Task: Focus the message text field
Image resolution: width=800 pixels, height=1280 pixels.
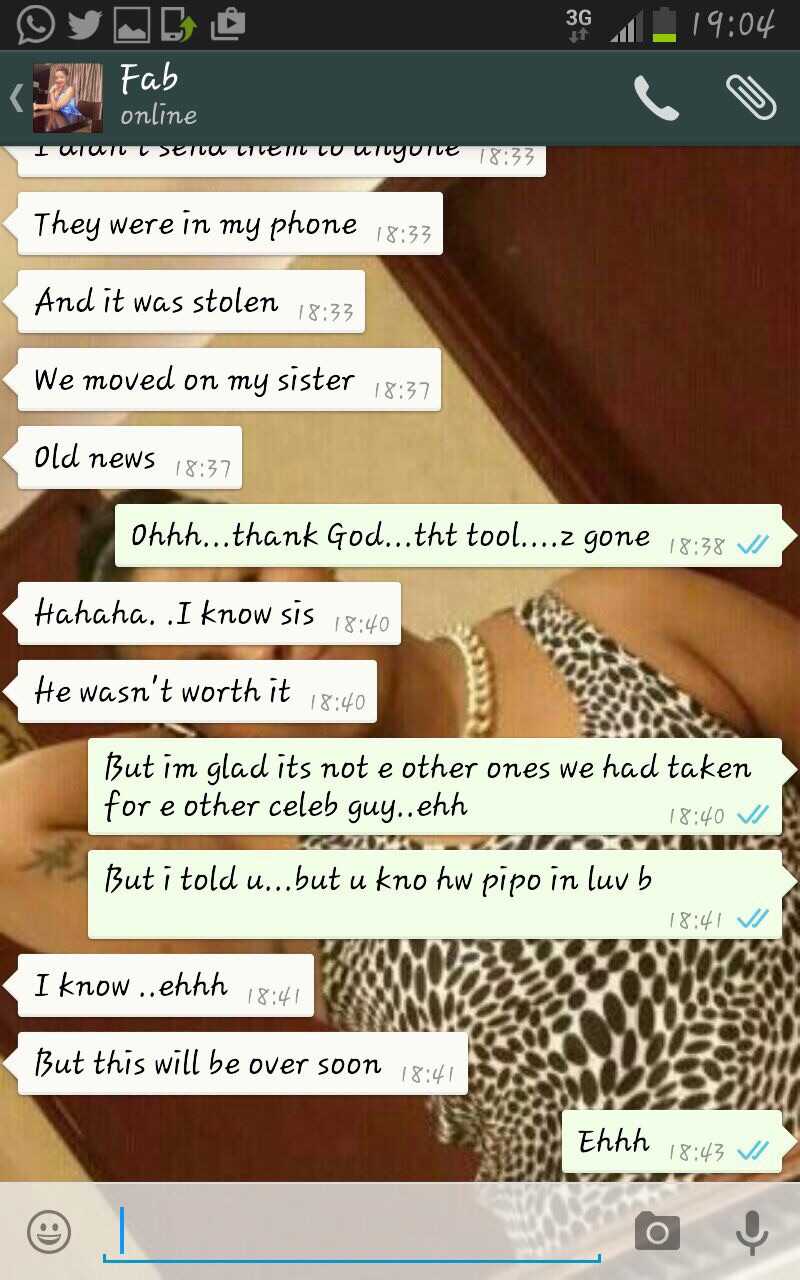Action: pos(352,1232)
